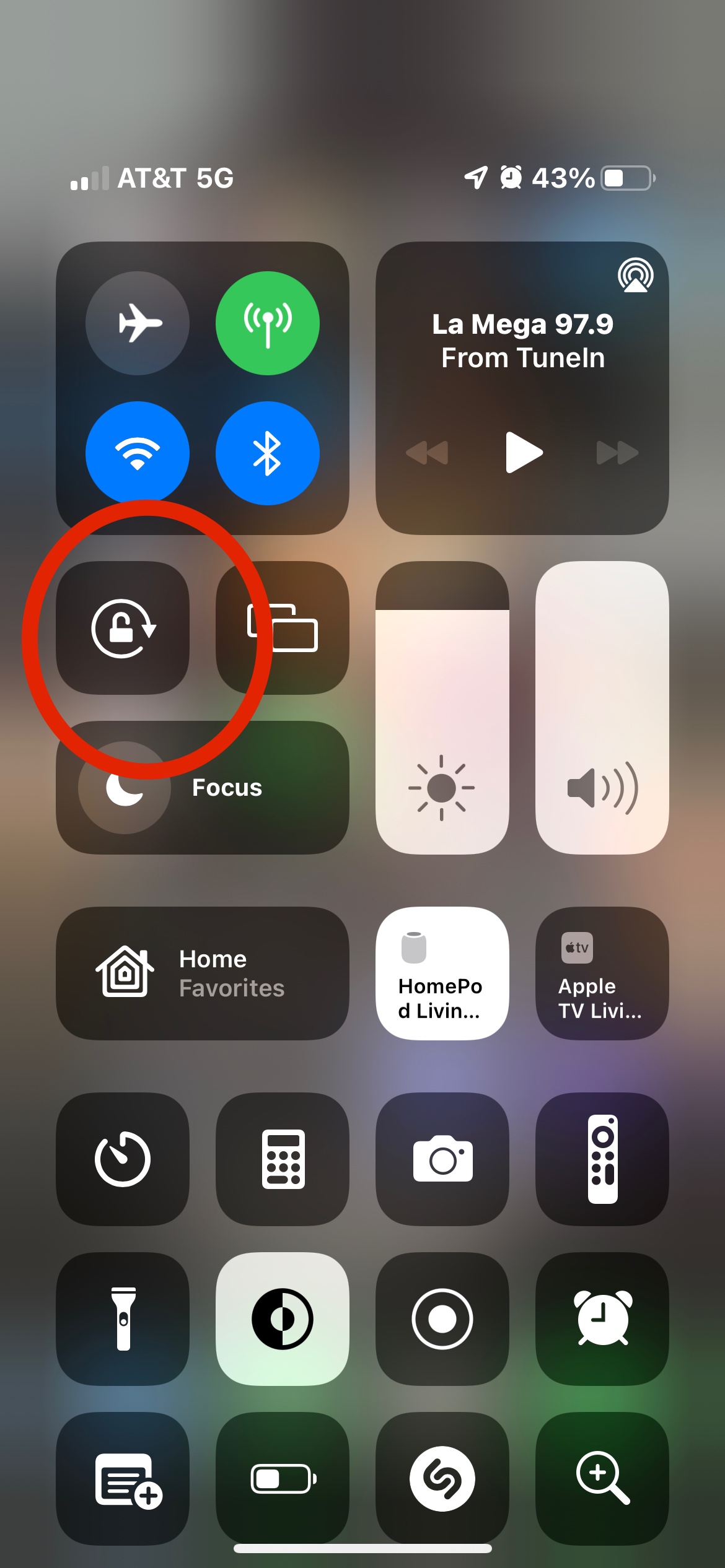Open Screen Mirroring
This screenshot has width=725, height=1568.
point(283,628)
